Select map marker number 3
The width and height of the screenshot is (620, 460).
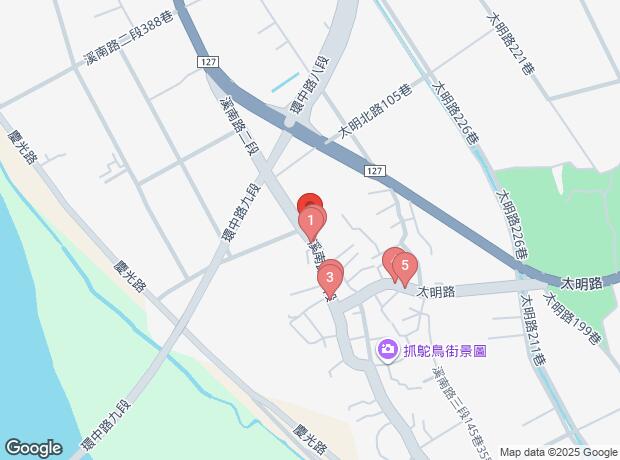(x=330, y=277)
